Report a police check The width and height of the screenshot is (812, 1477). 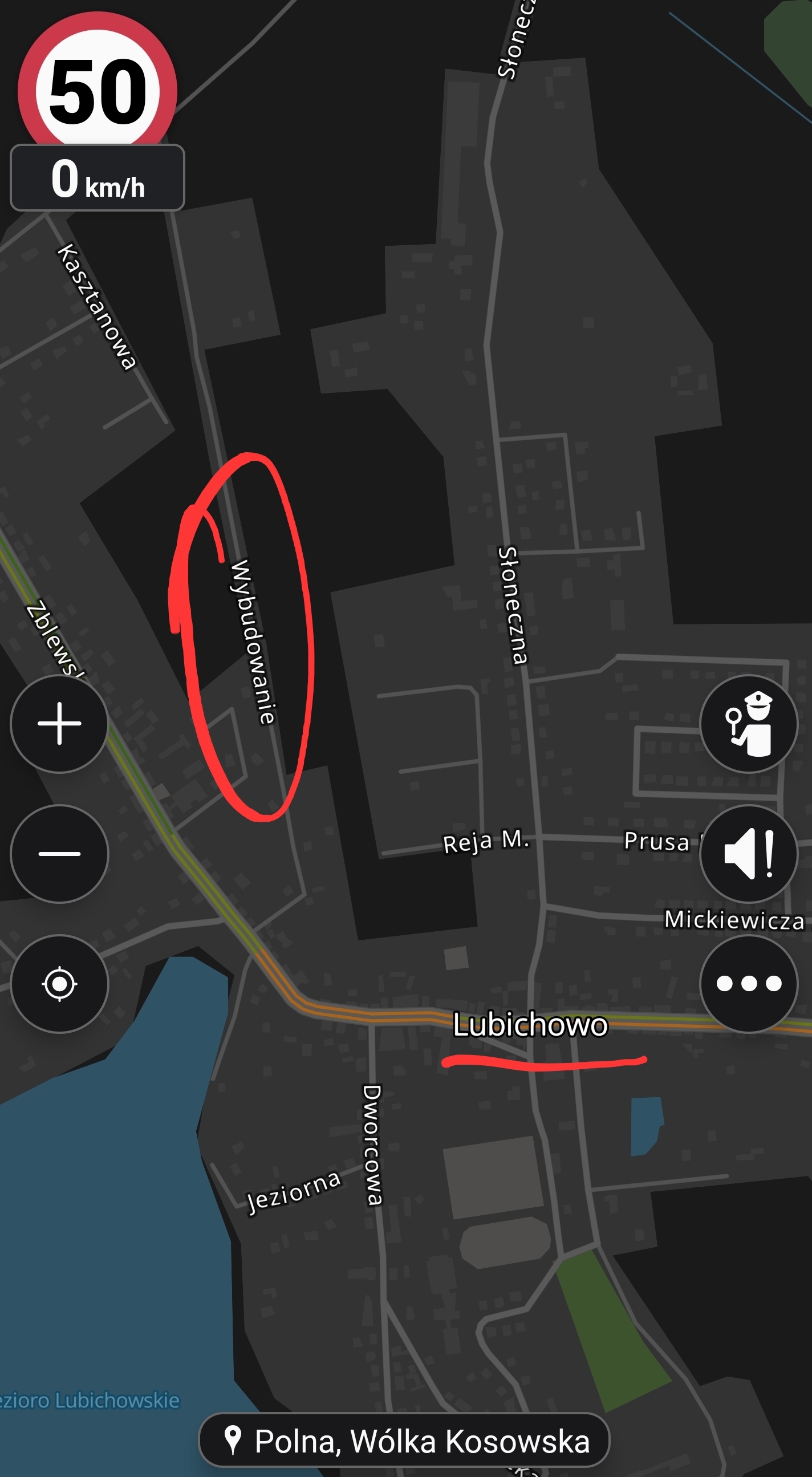point(748,724)
